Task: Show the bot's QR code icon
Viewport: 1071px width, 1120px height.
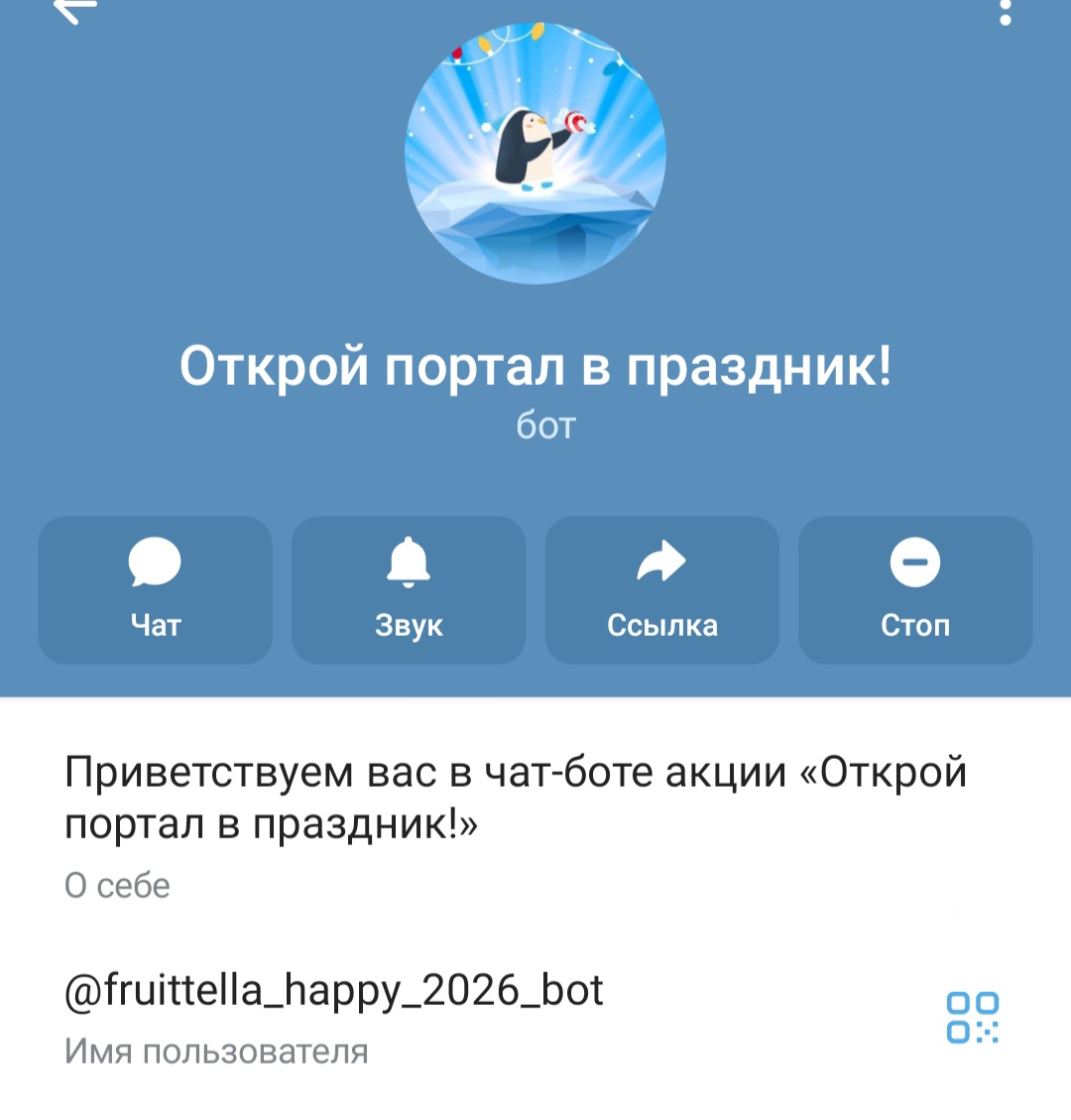Action: coord(972,1017)
